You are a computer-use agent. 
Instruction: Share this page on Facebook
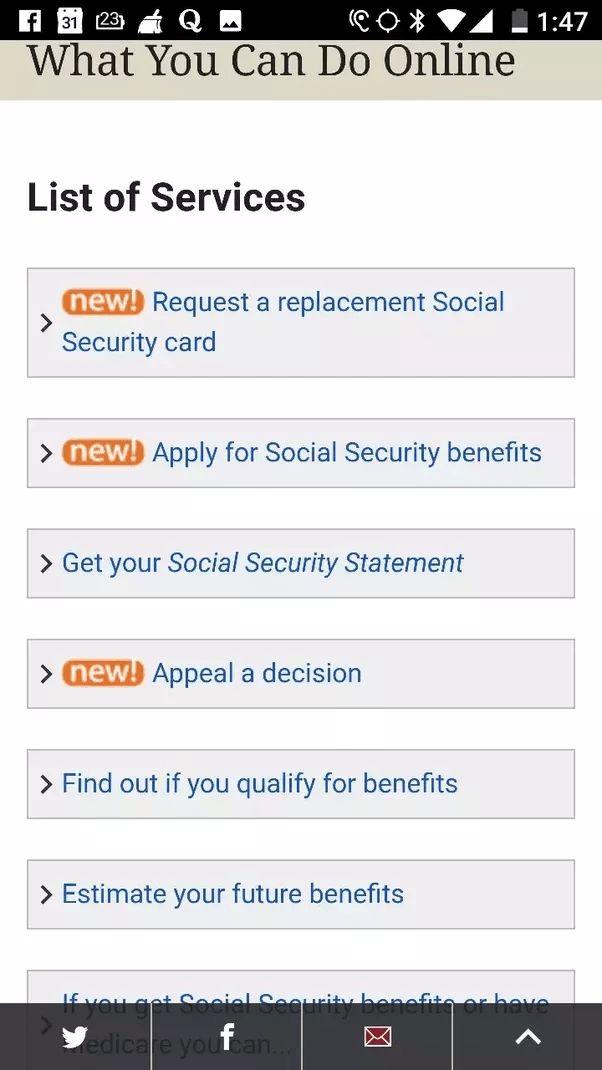click(x=227, y=1037)
